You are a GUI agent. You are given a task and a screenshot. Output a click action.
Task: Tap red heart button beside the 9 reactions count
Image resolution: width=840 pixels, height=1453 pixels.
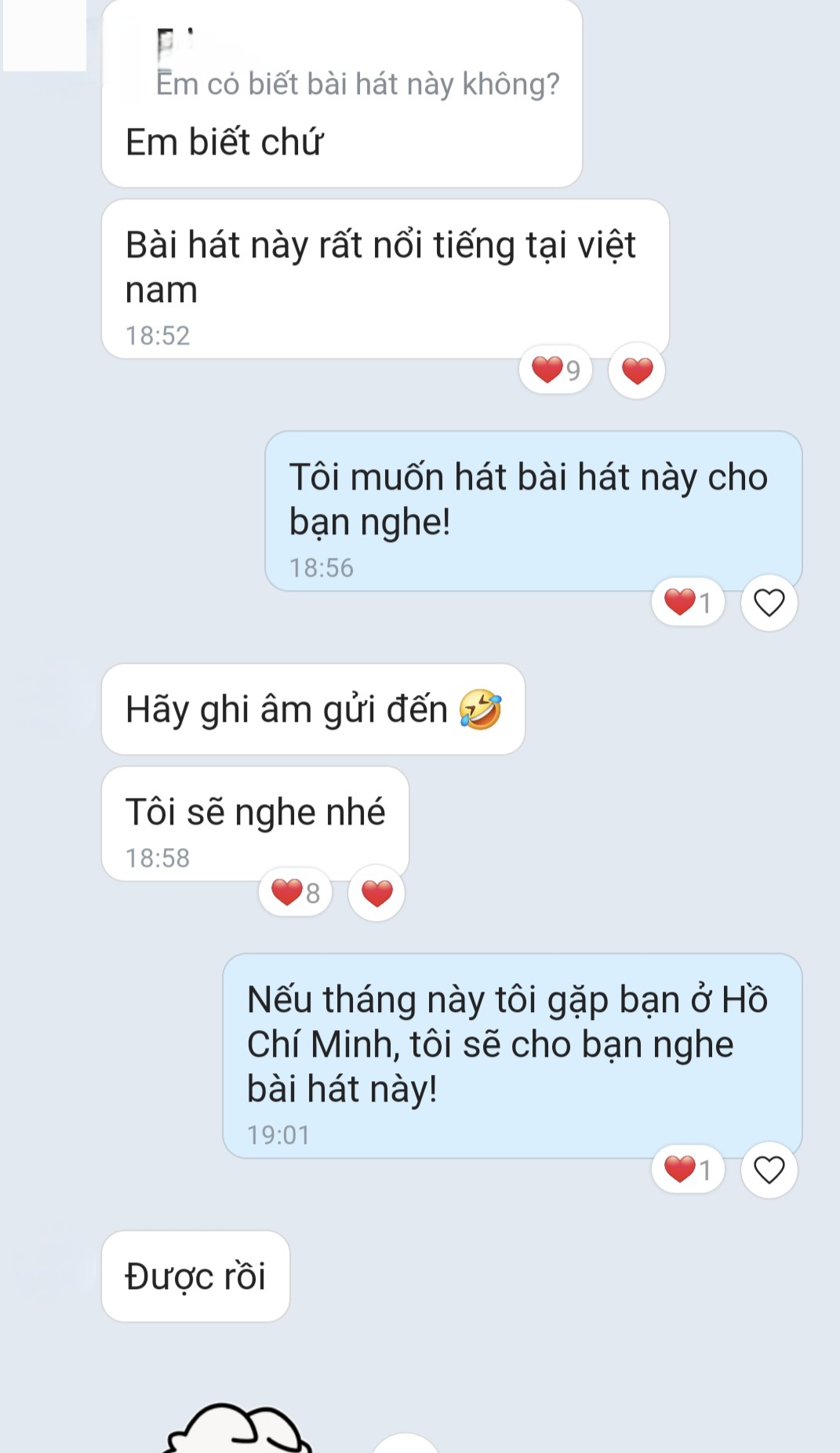[637, 370]
